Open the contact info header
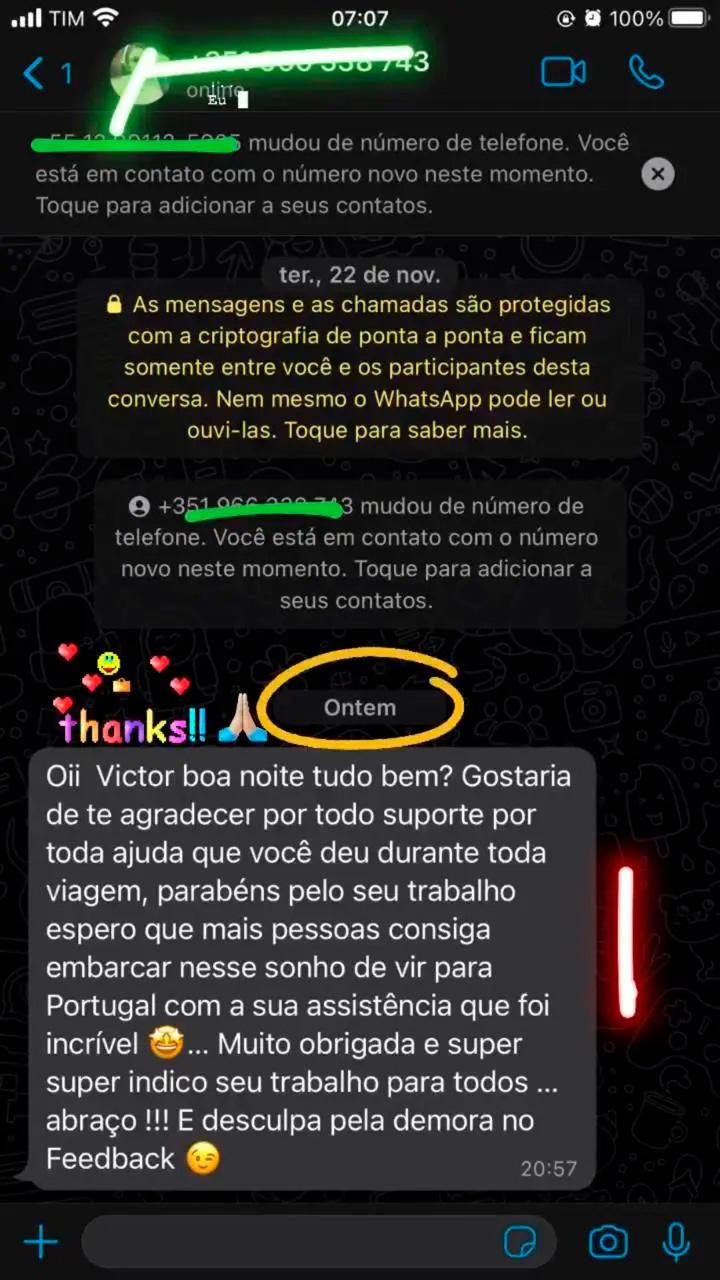 point(300,72)
